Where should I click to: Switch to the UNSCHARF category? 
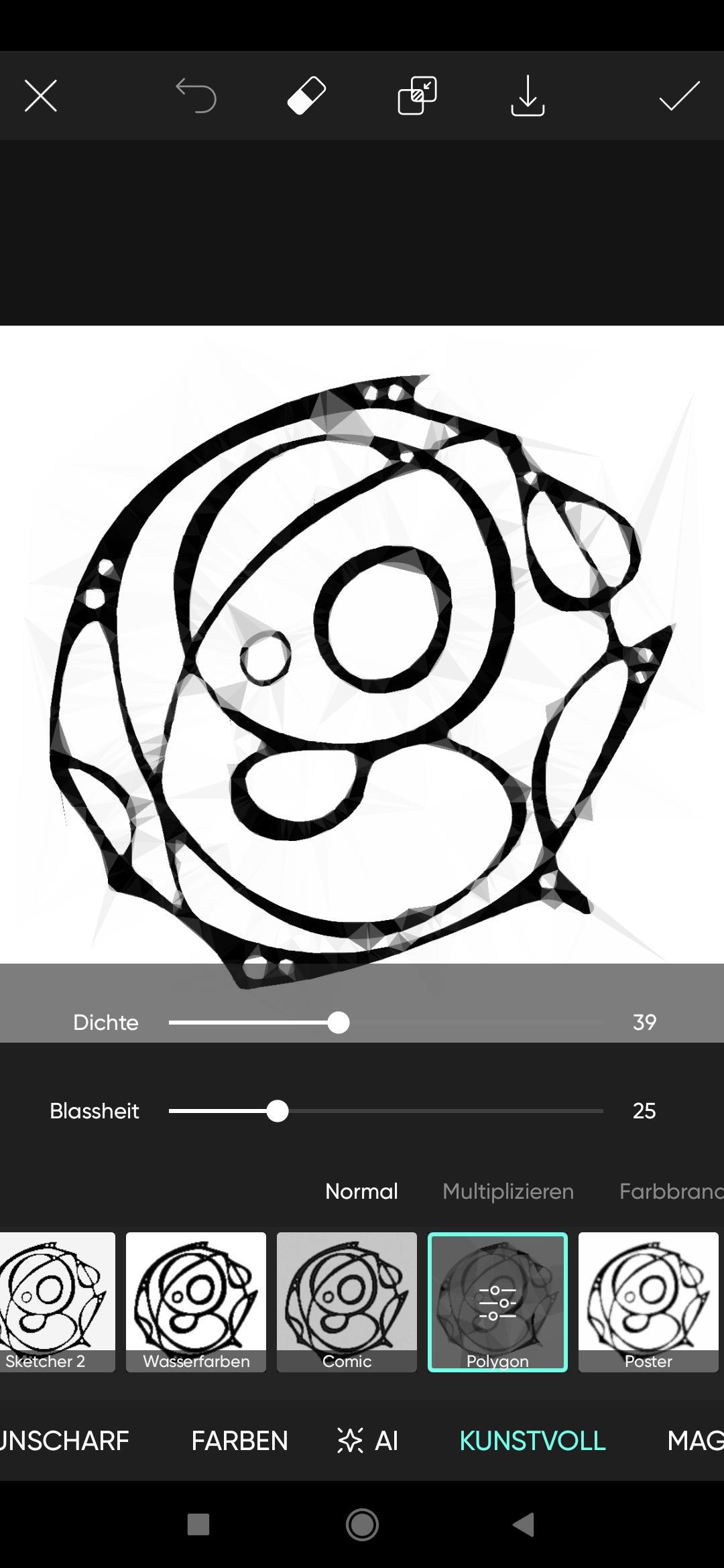point(64,1441)
